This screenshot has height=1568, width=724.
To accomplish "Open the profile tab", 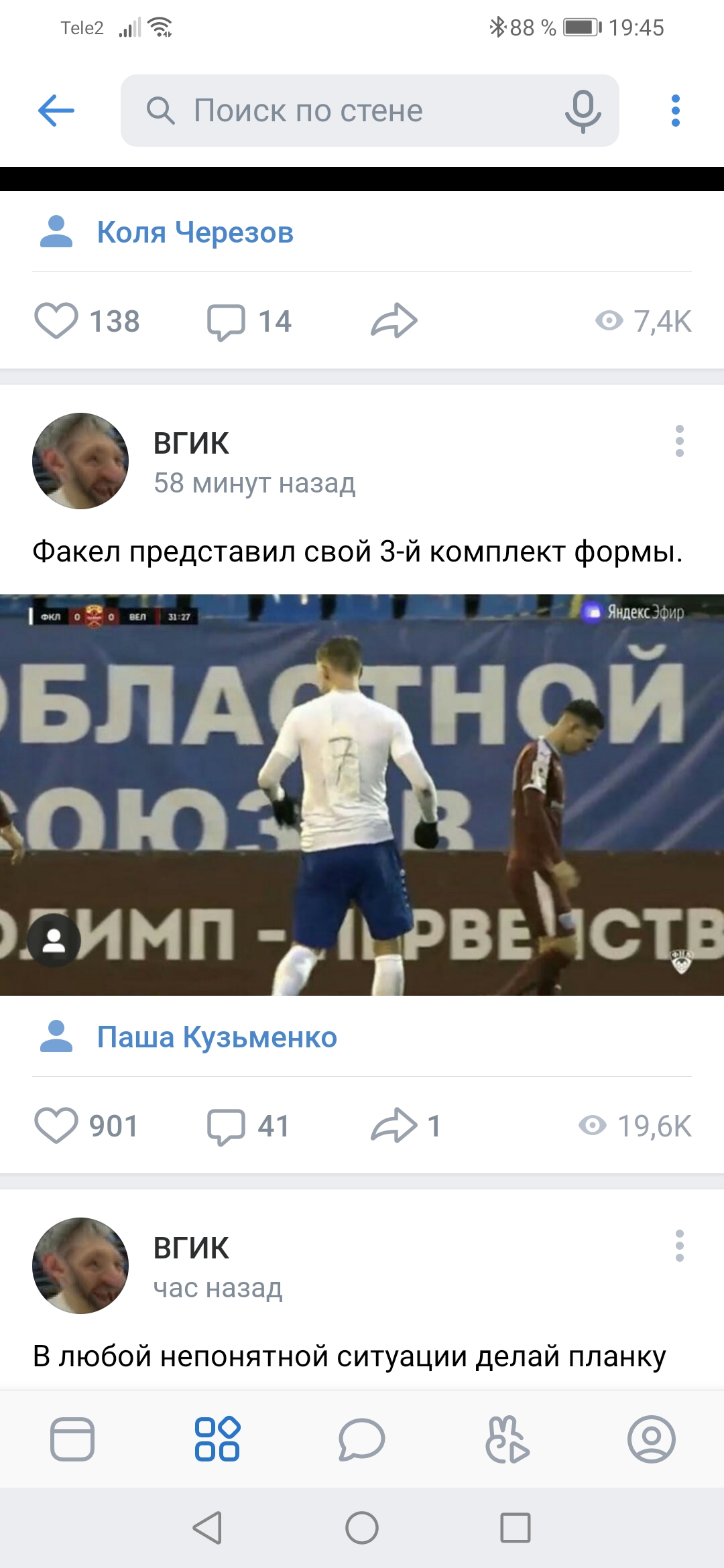I will (x=651, y=1439).
